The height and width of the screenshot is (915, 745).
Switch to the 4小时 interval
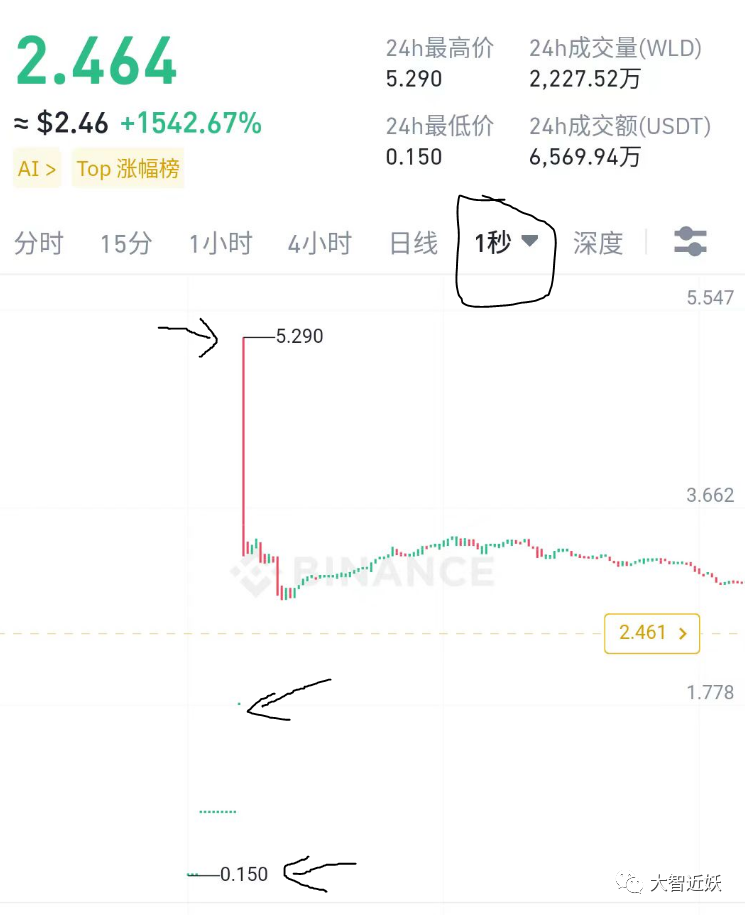click(x=320, y=243)
